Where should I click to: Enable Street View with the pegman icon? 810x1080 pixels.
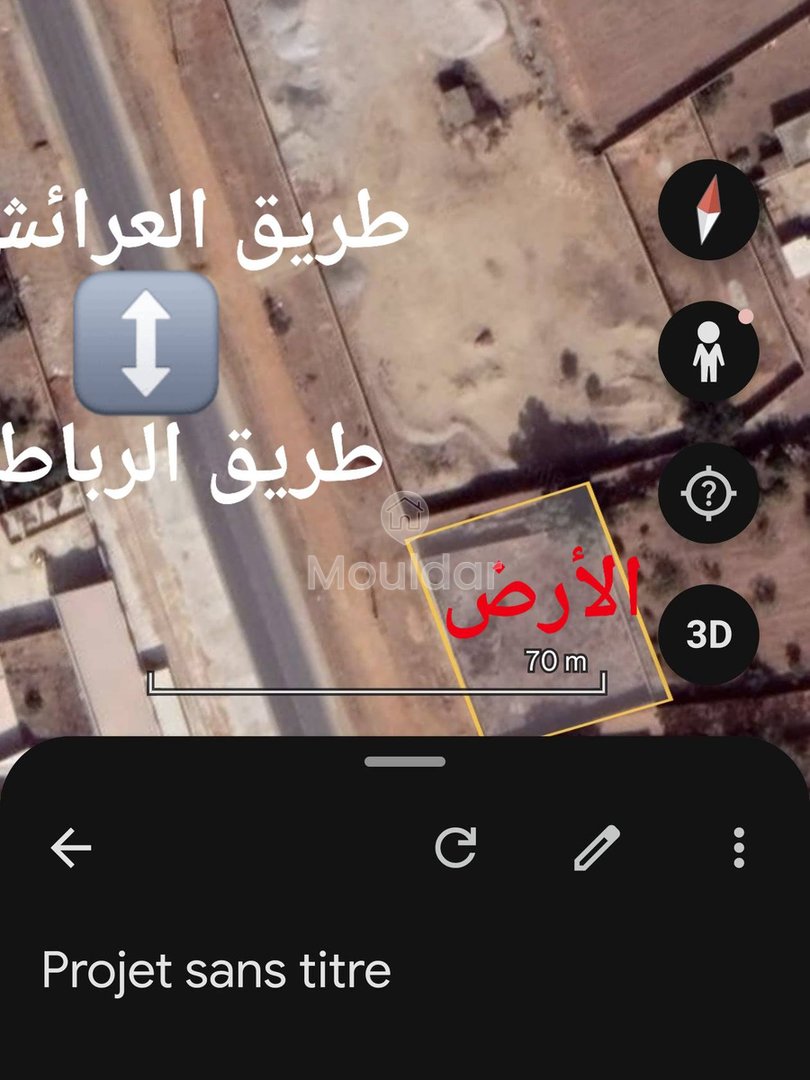tap(708, 352)
